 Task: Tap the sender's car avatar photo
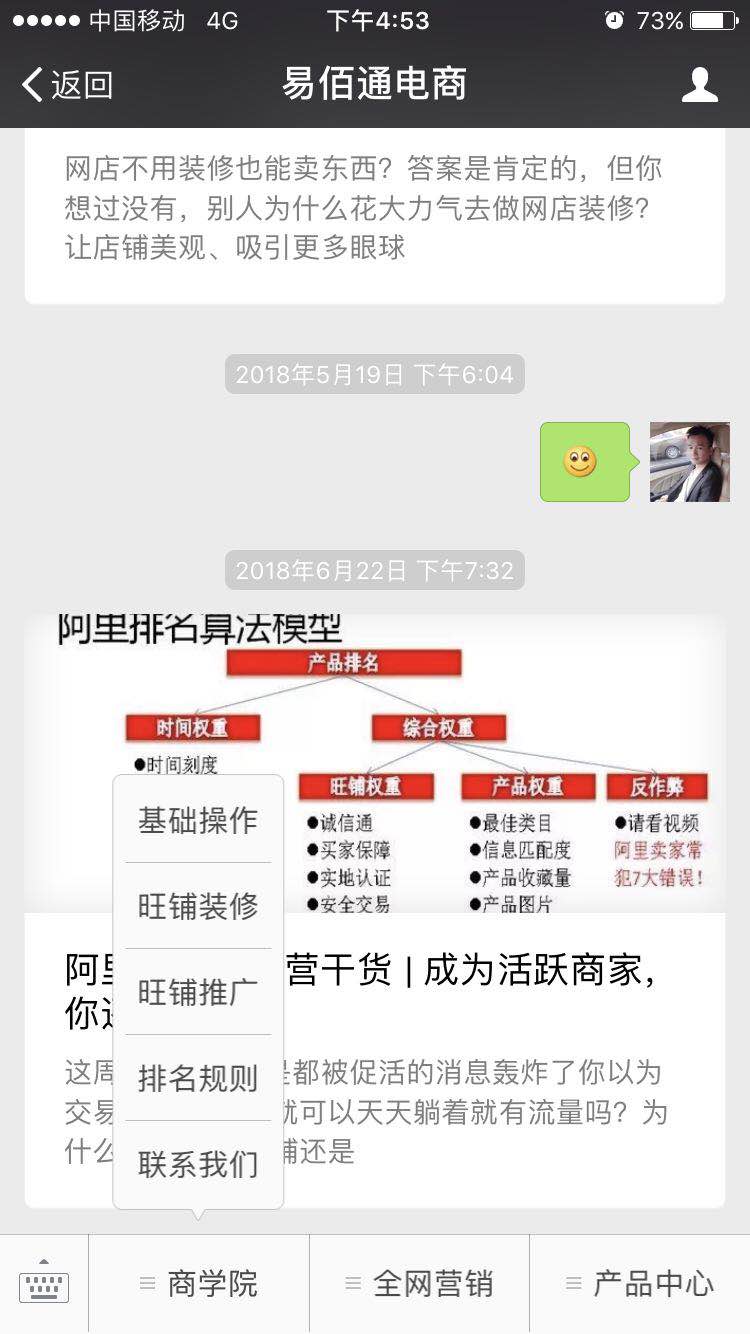(690, 461)
